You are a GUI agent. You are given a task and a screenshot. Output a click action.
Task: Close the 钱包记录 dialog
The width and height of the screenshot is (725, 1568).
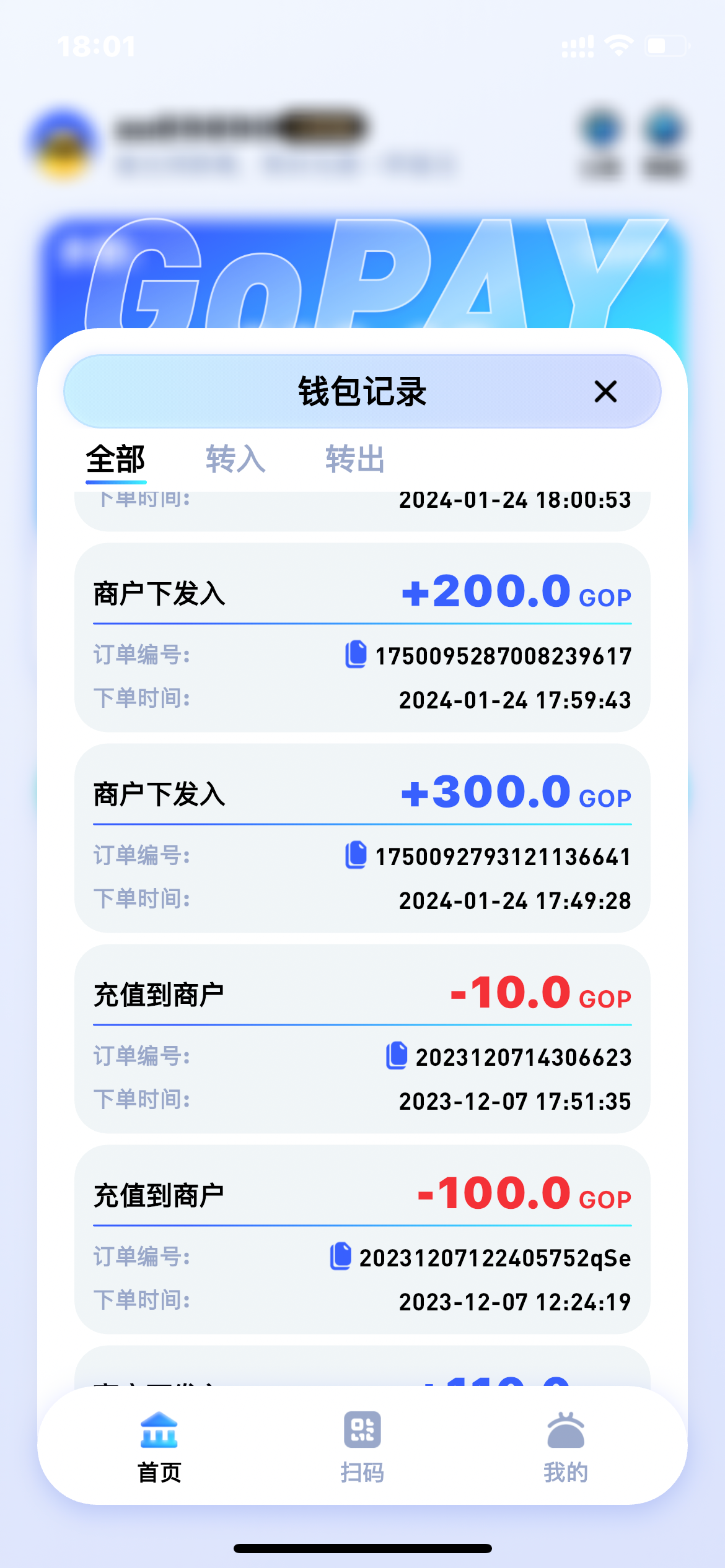click(605, 391)
